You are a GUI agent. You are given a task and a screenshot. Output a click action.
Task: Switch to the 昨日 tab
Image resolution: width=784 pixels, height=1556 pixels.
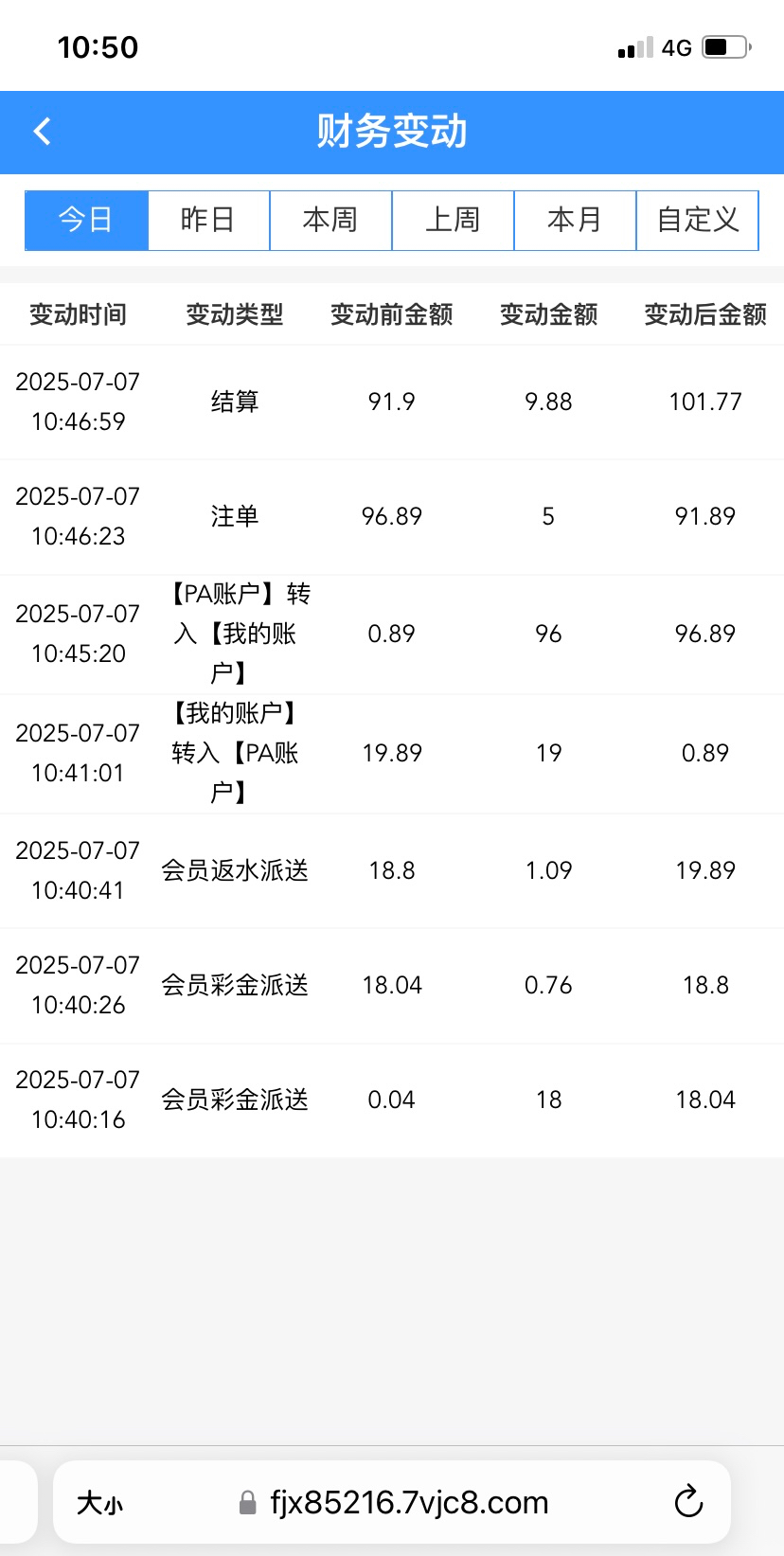coord(208,221)
